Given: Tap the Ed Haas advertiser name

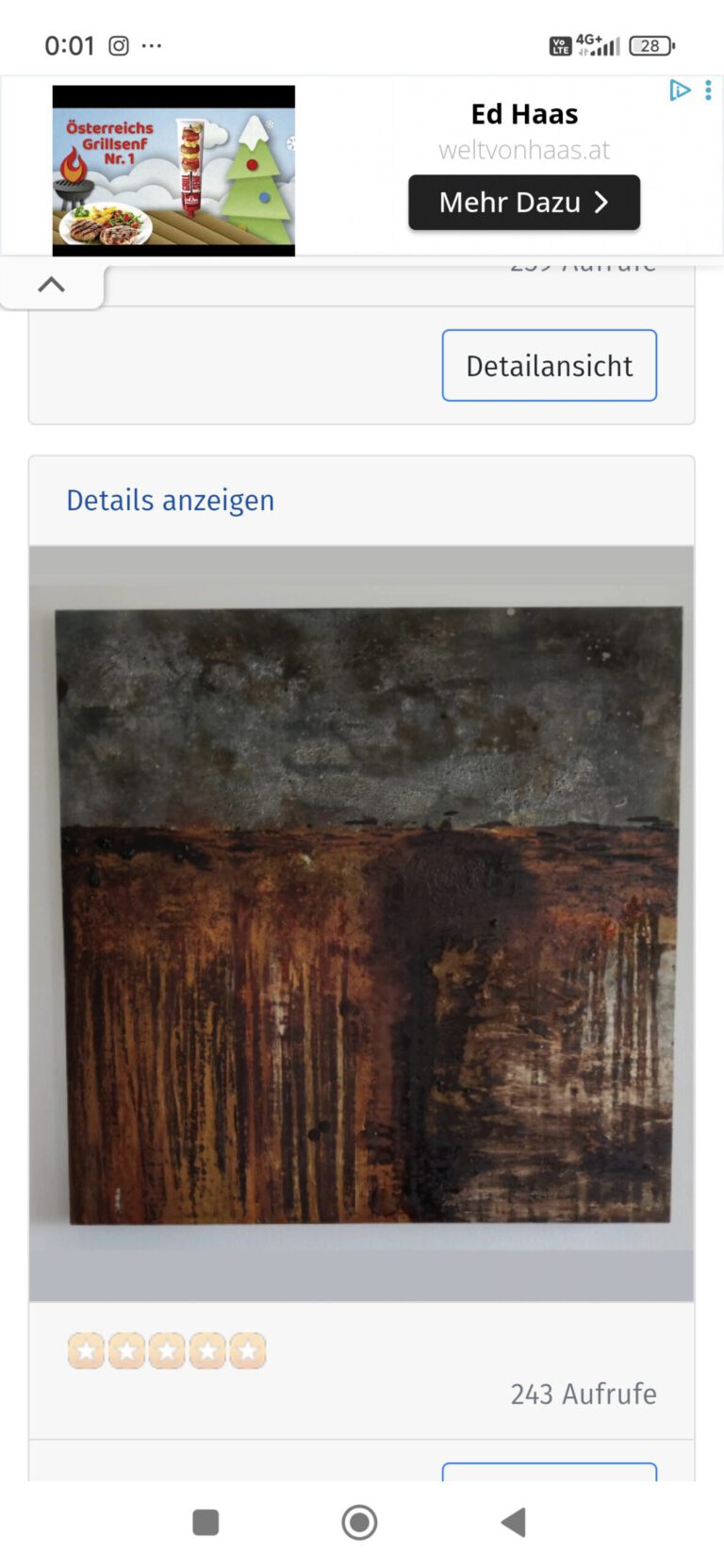Looking at the screenshot, I should (524, 113).
